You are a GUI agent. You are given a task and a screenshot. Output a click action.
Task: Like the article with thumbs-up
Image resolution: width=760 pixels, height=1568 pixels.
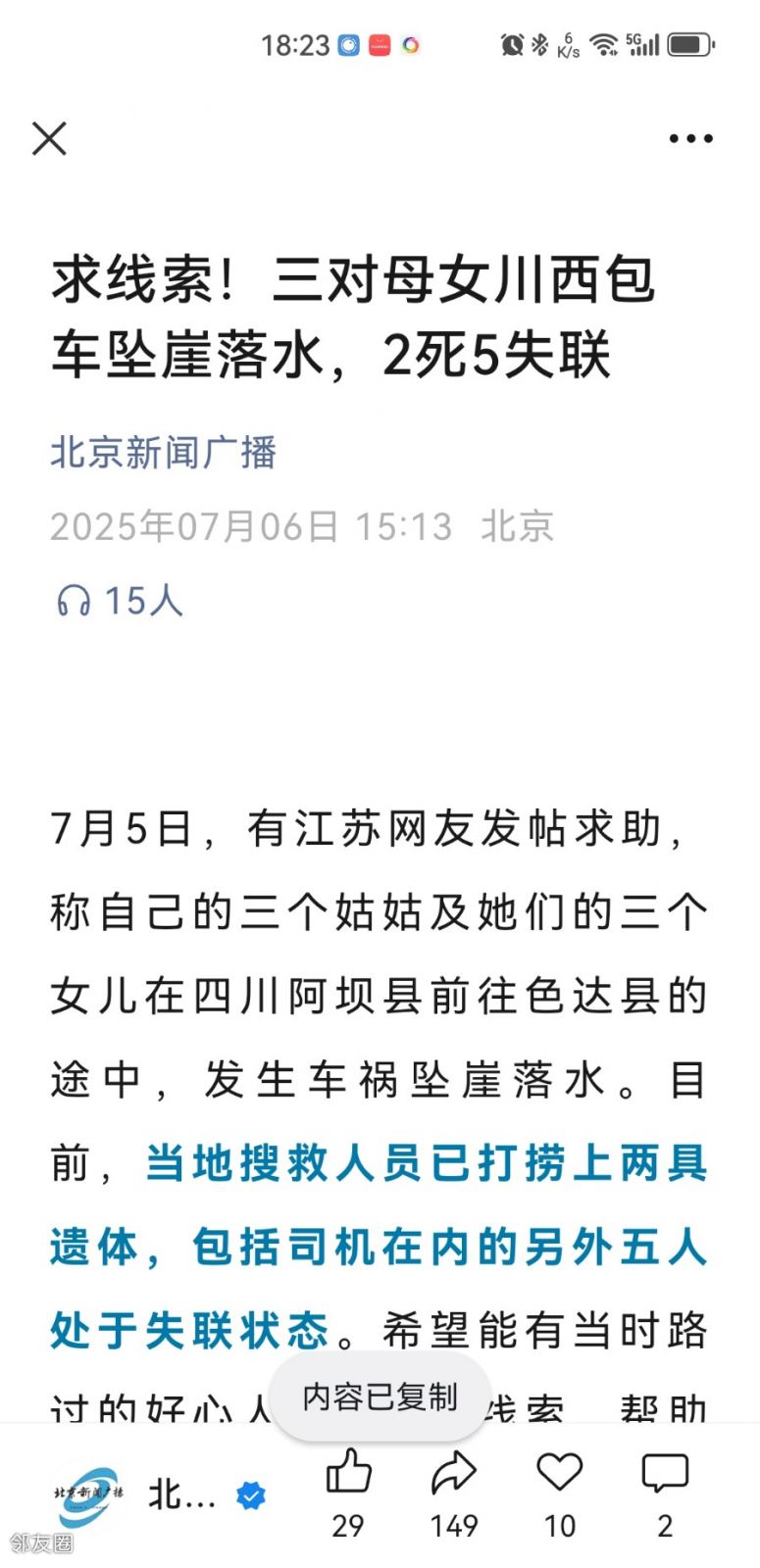click(348, 1474)
